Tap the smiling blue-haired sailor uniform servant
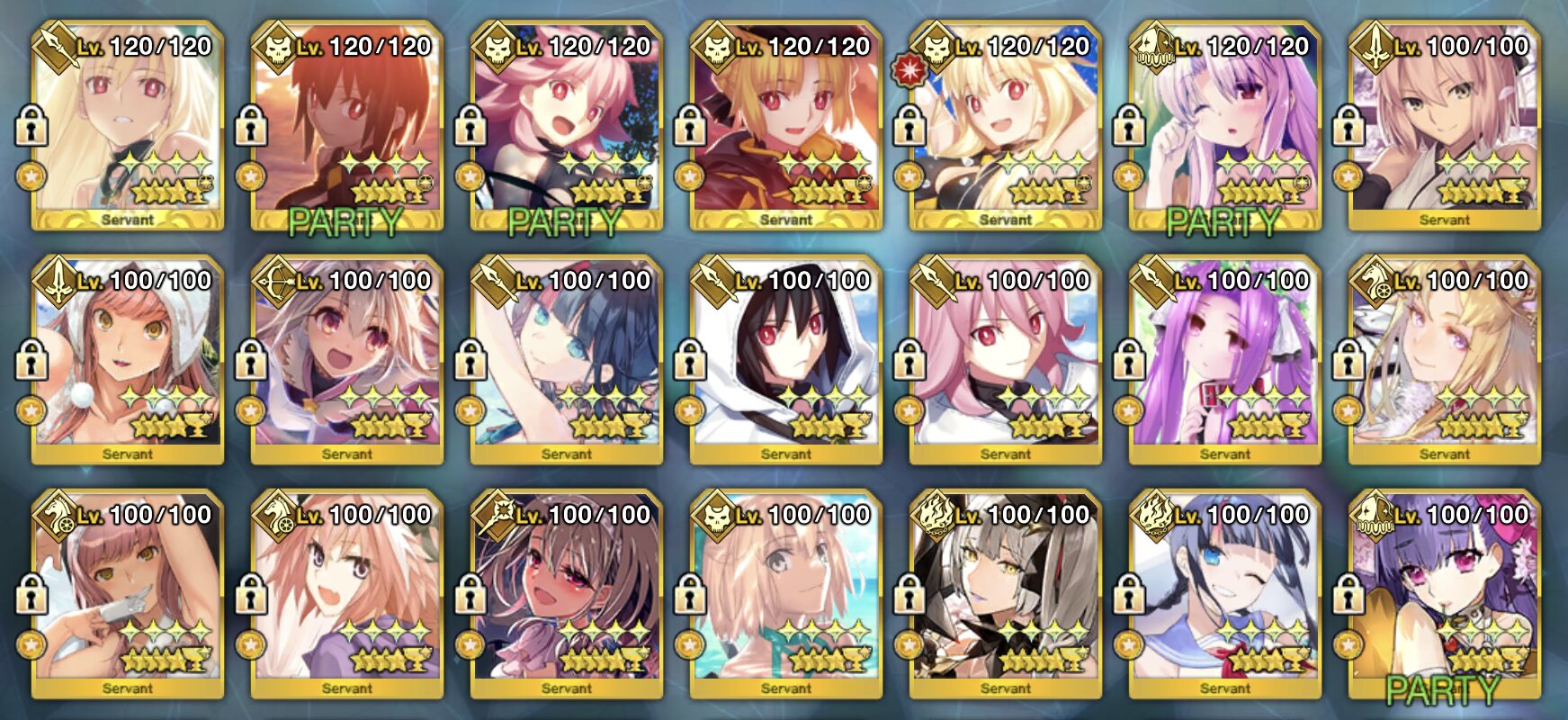This screenshot has height=720, width=1568. tap(1225, 595)
